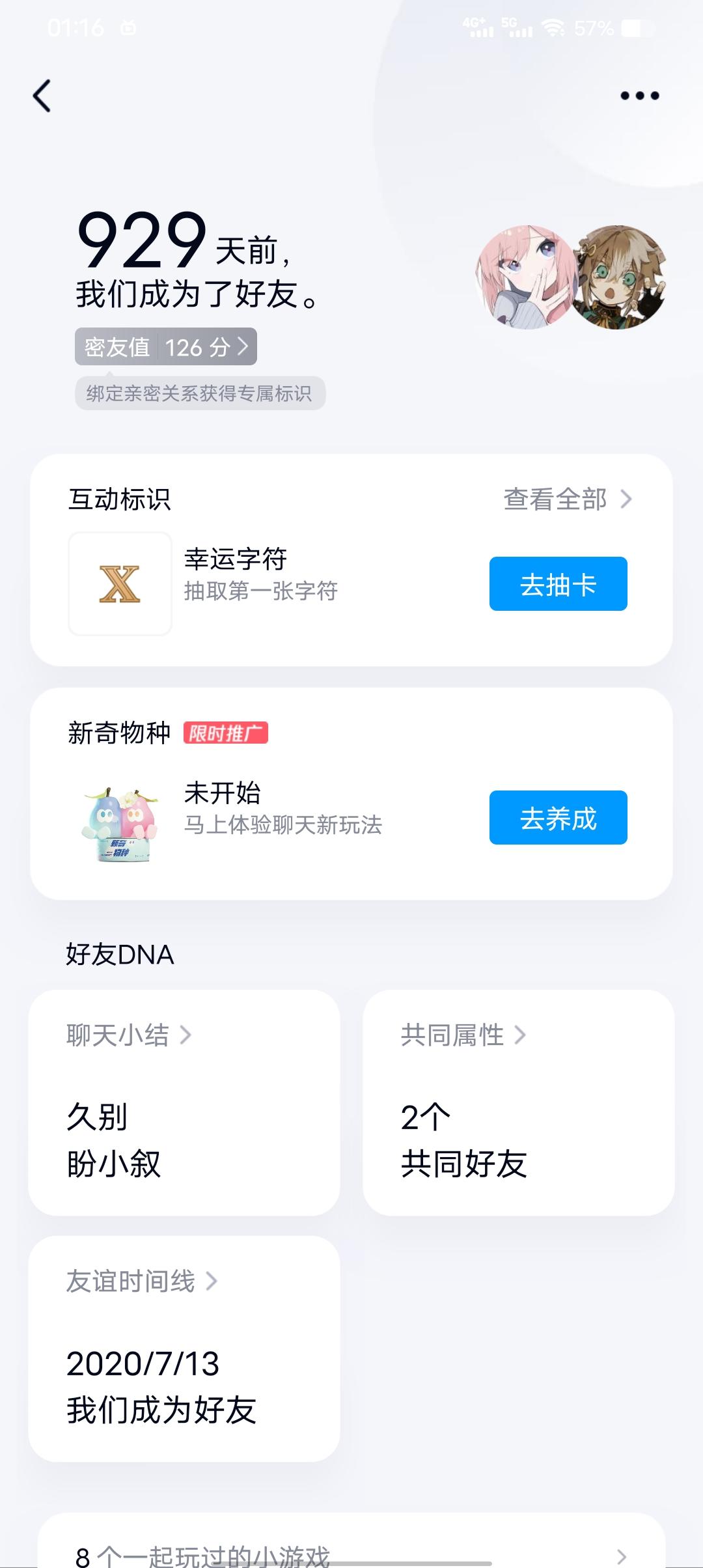This screenshot has height=1568, width=703.
Task: Go back with the top-left arrow
Action: [x=42, y=96]
